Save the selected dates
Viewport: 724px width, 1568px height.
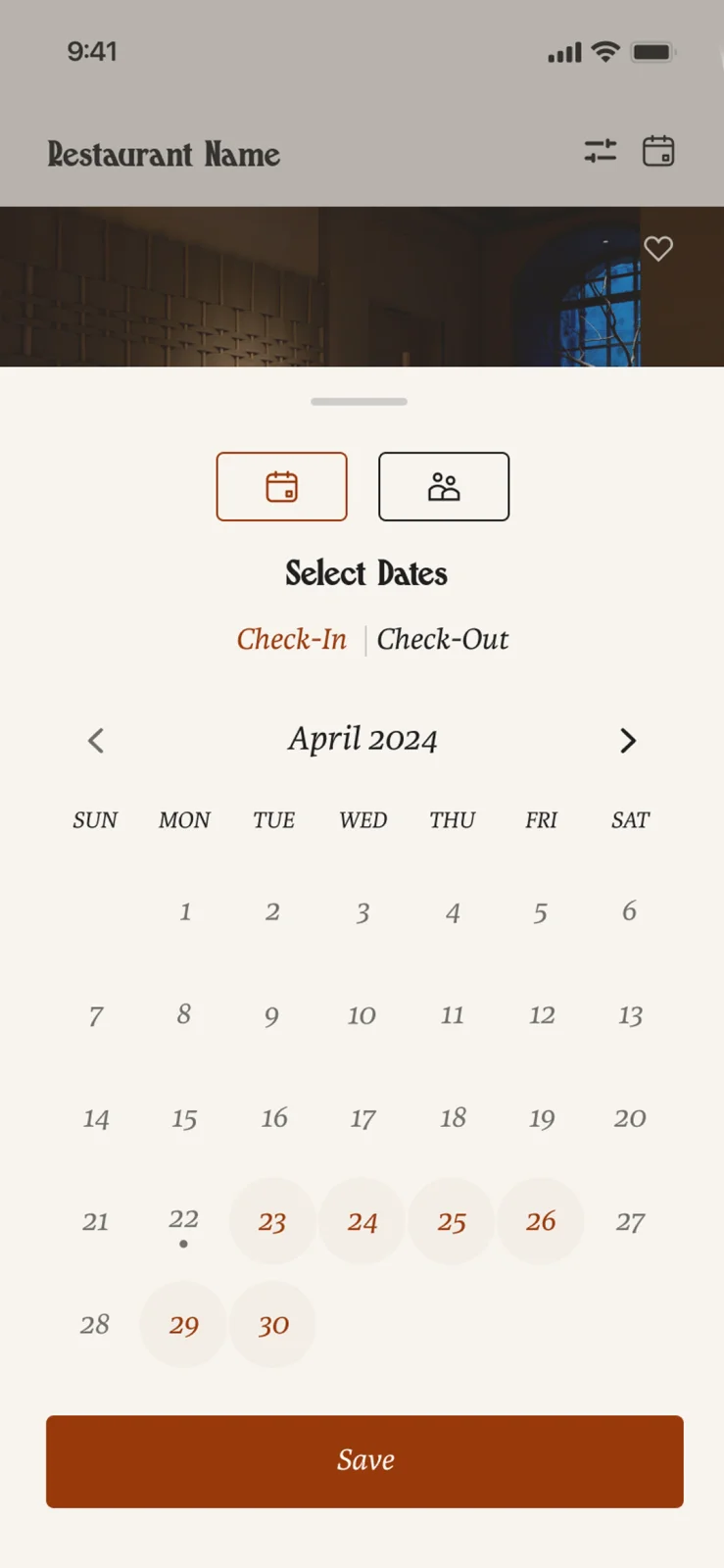click(364, 1461)
